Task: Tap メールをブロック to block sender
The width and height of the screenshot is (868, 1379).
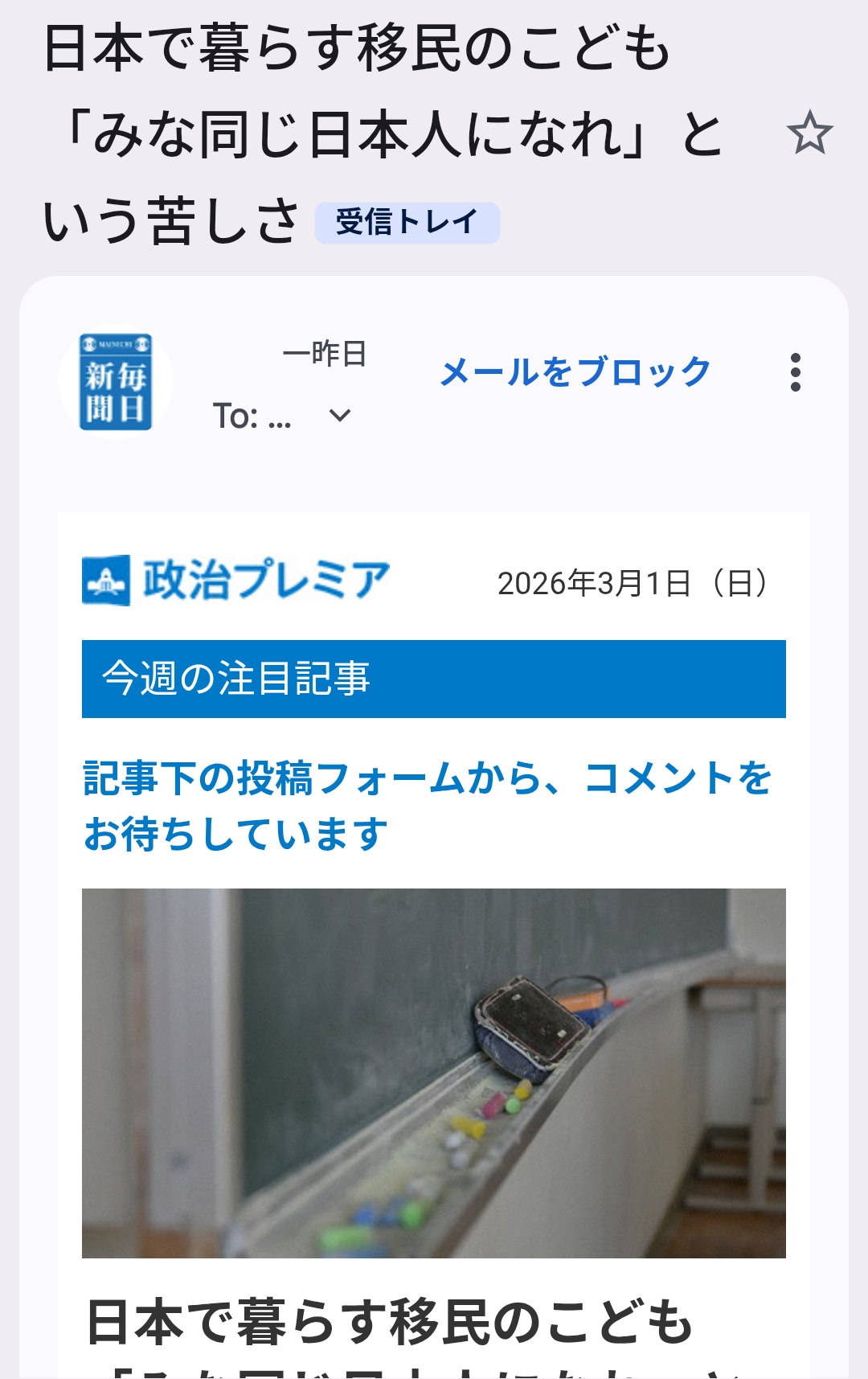Action: [575, 372]
